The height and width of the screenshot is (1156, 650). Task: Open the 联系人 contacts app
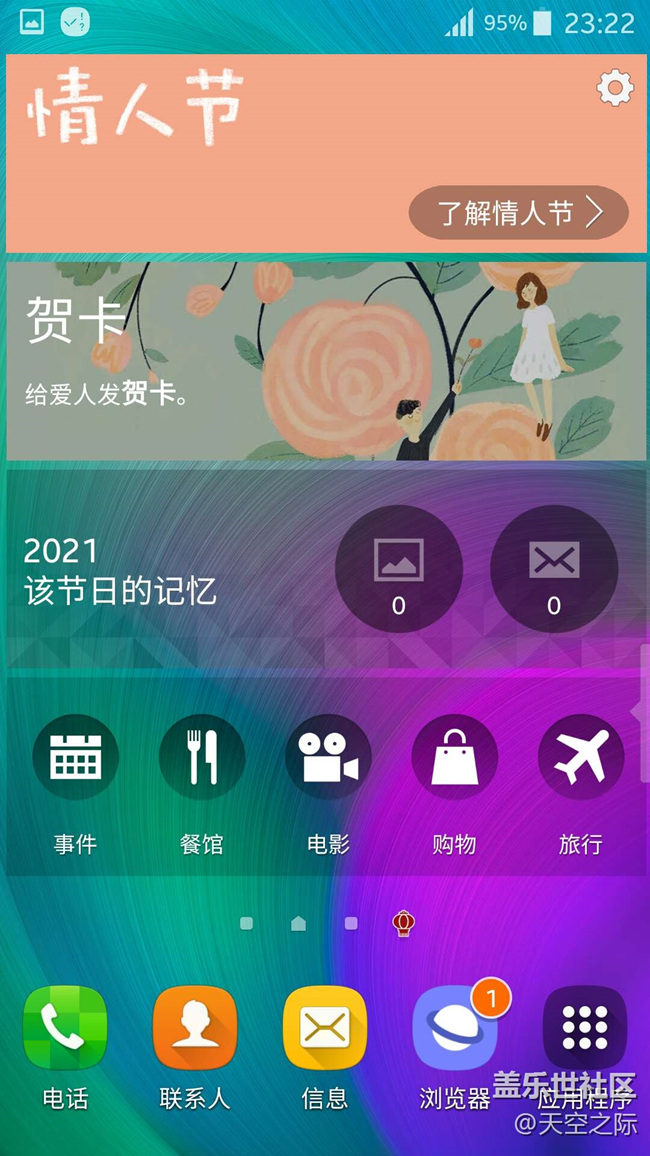(195, 1028)
